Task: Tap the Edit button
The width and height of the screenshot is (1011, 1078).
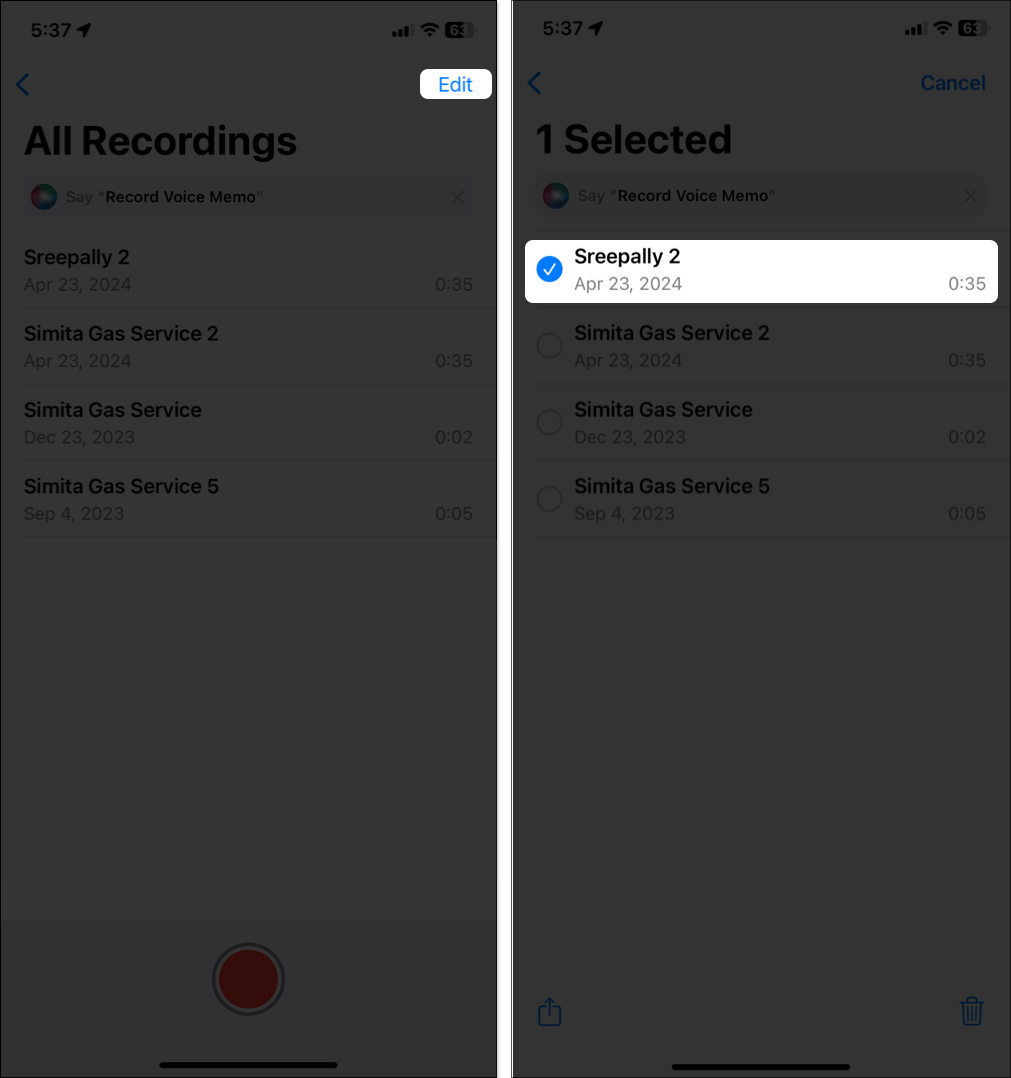Action: coord(456,84)
